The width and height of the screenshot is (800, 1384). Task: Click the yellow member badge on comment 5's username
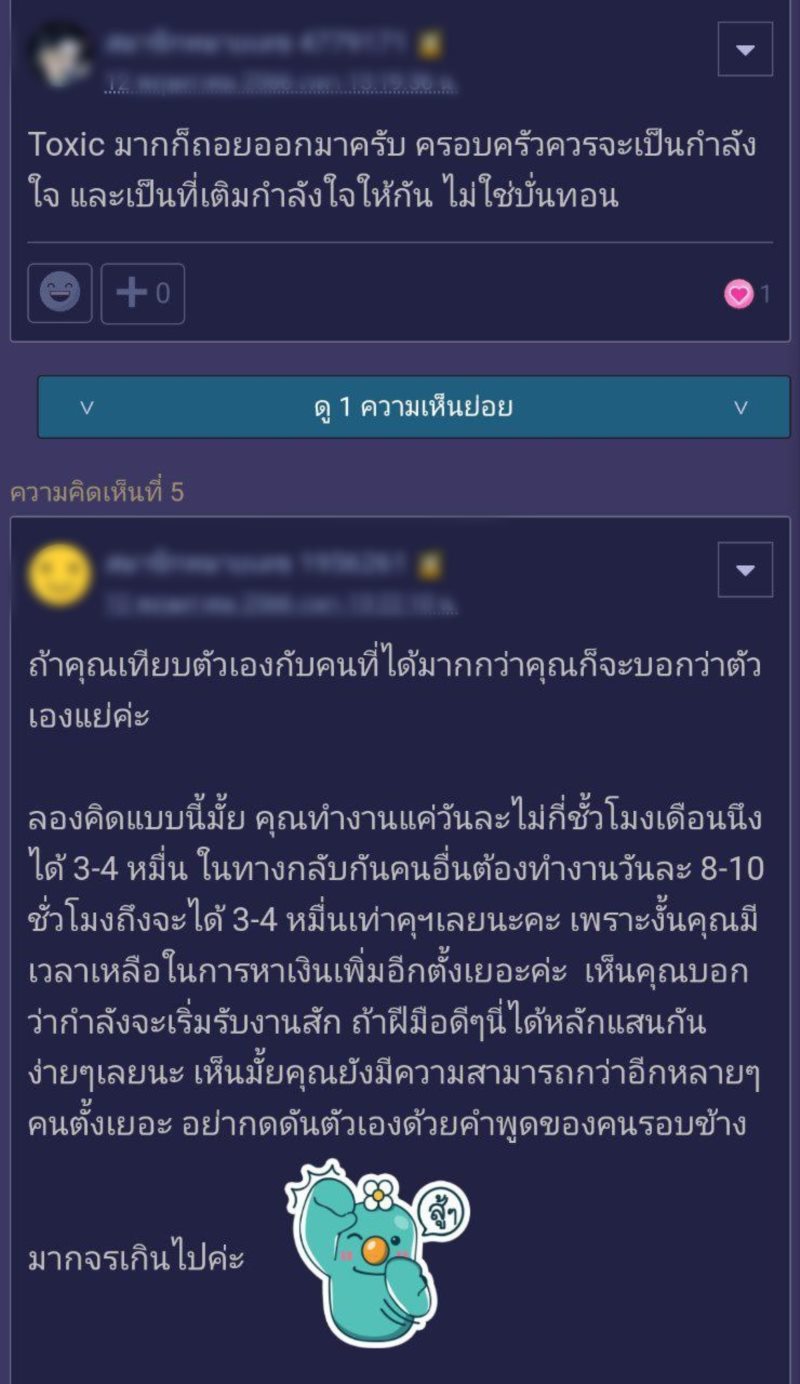coord(430,565)
